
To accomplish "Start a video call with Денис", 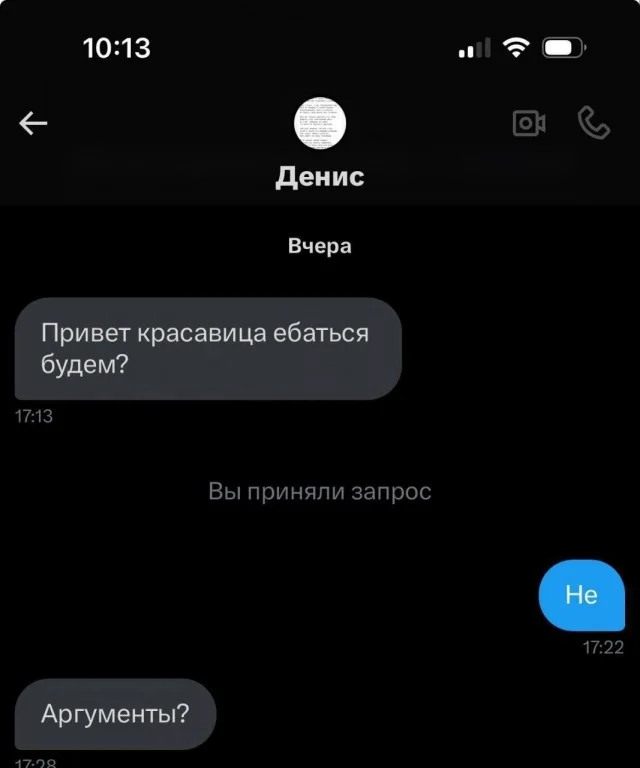I will [x=528, y=123].
